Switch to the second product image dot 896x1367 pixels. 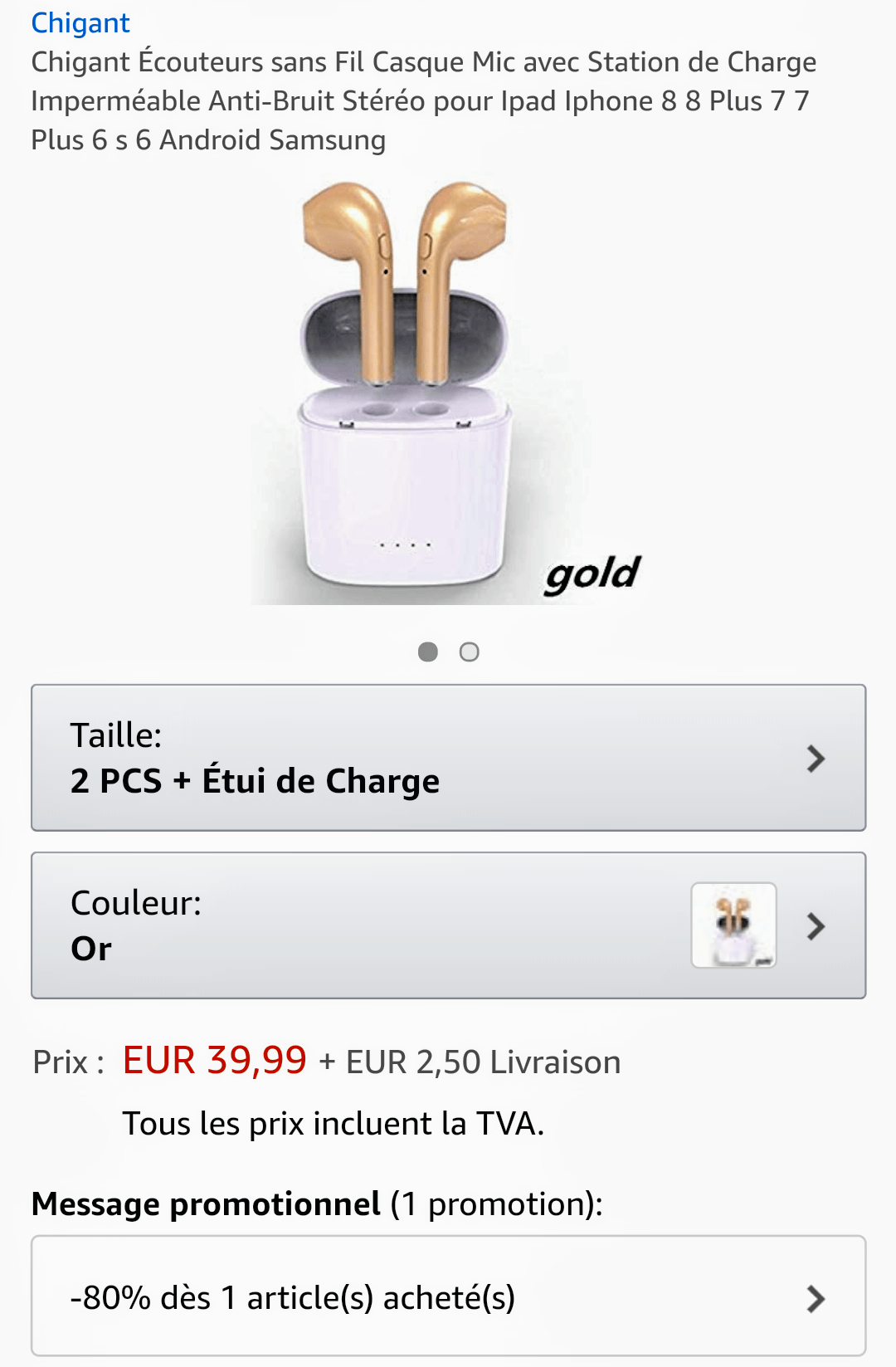coord(470,652)
